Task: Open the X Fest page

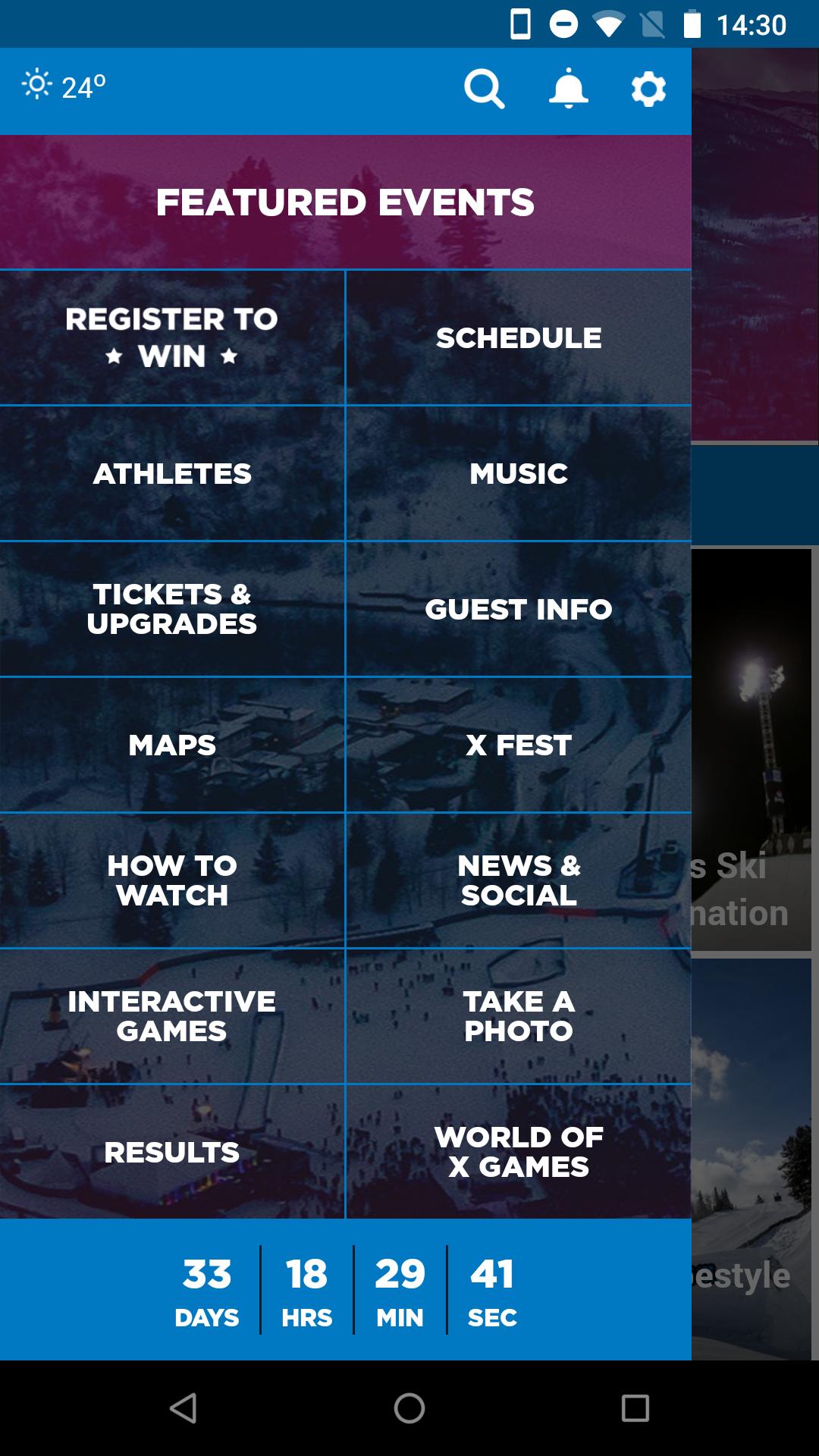Action: tap(519, 745)
